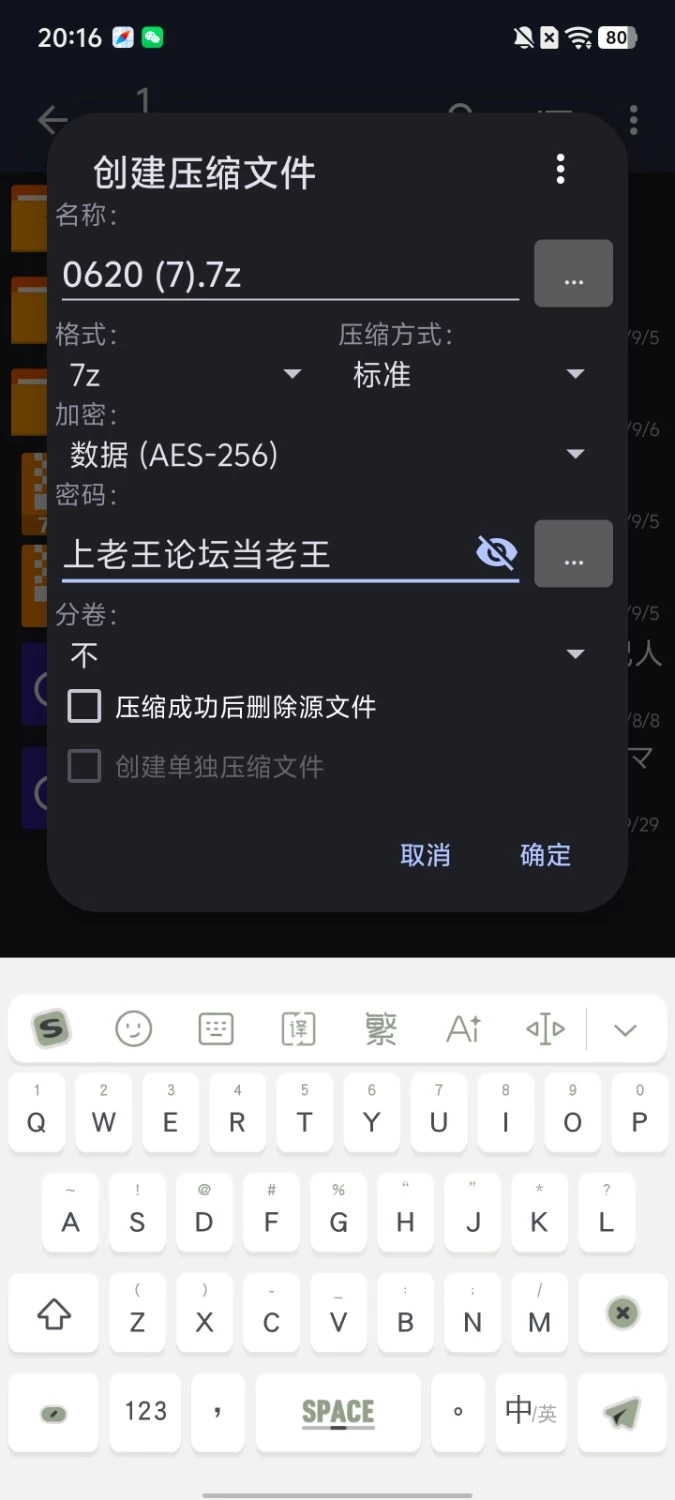Collapse the keyboard with the down chevron
The image size is (675, 1500).
tap(626, 1029)
